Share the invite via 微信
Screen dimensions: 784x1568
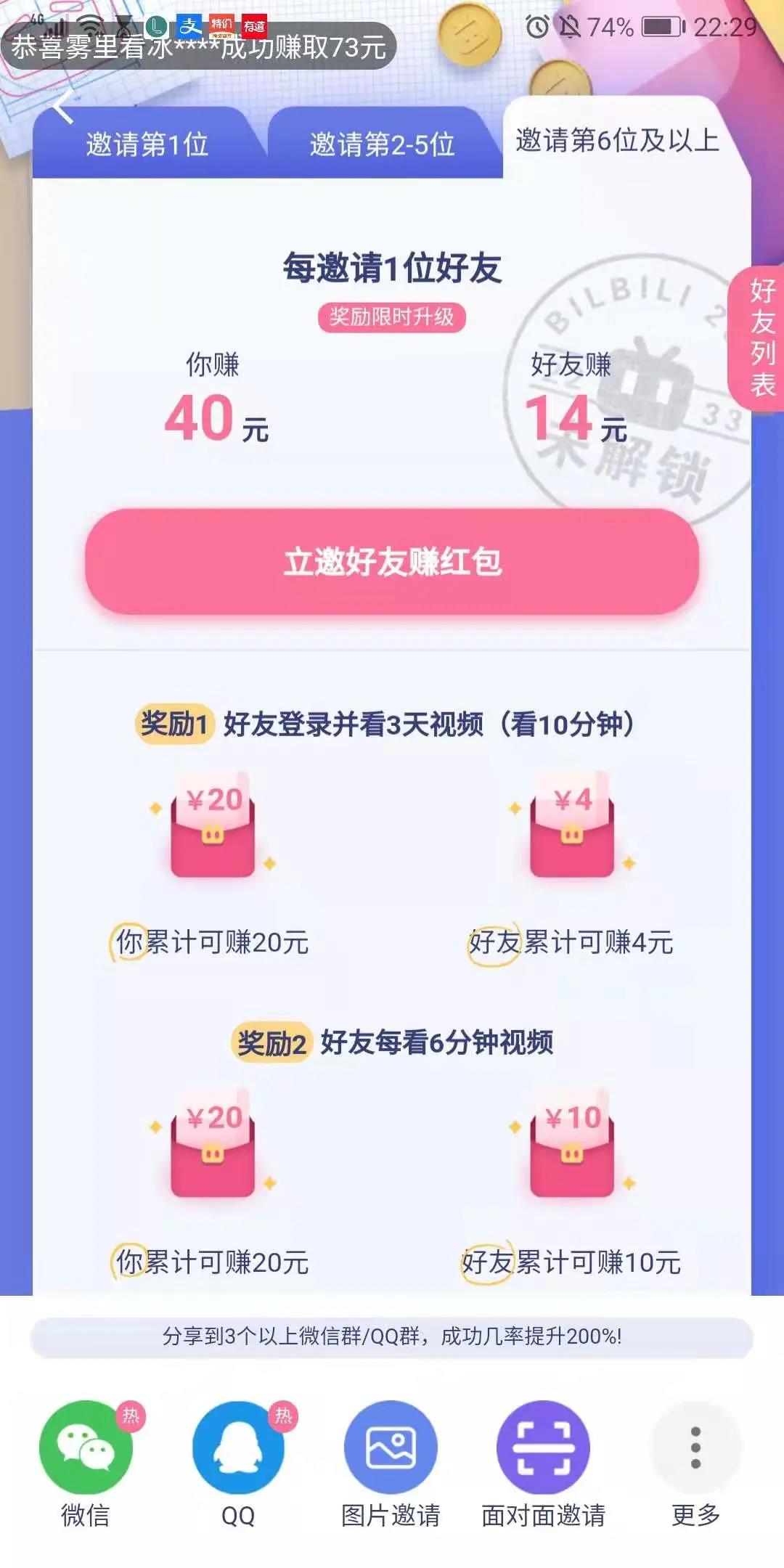[x=86, y=1447]
